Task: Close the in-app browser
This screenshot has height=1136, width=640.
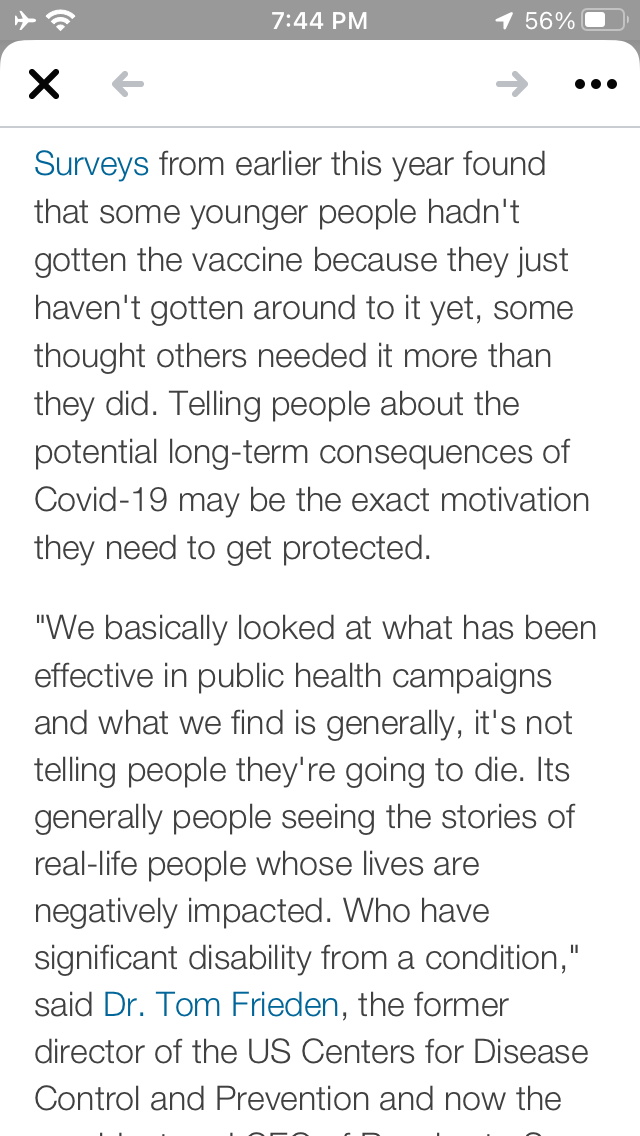Action: (44, 85)
